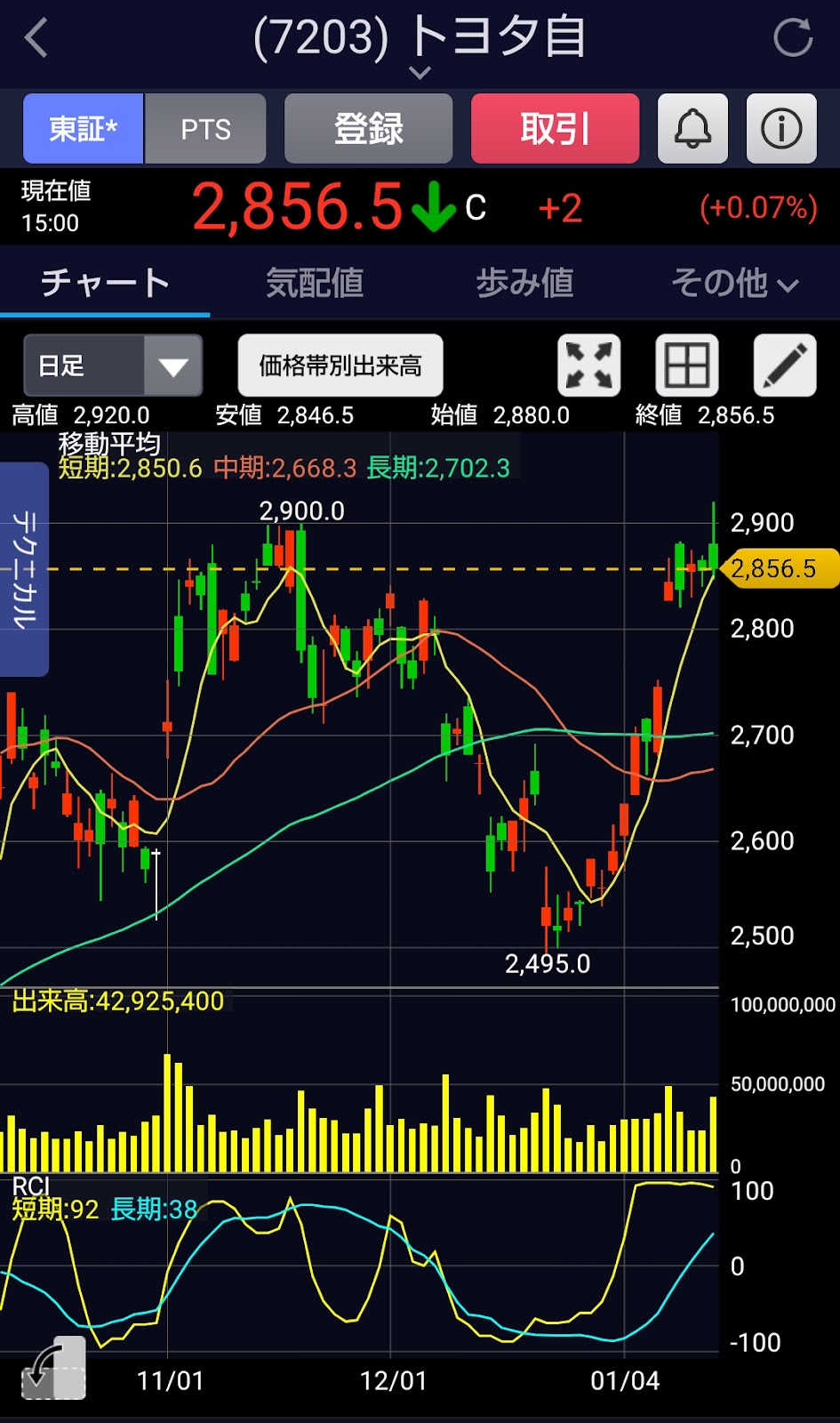Expand the stock title chevron
Image resolution: width=840 pixels, height=1423 pixels.
(x=420, y=73)
